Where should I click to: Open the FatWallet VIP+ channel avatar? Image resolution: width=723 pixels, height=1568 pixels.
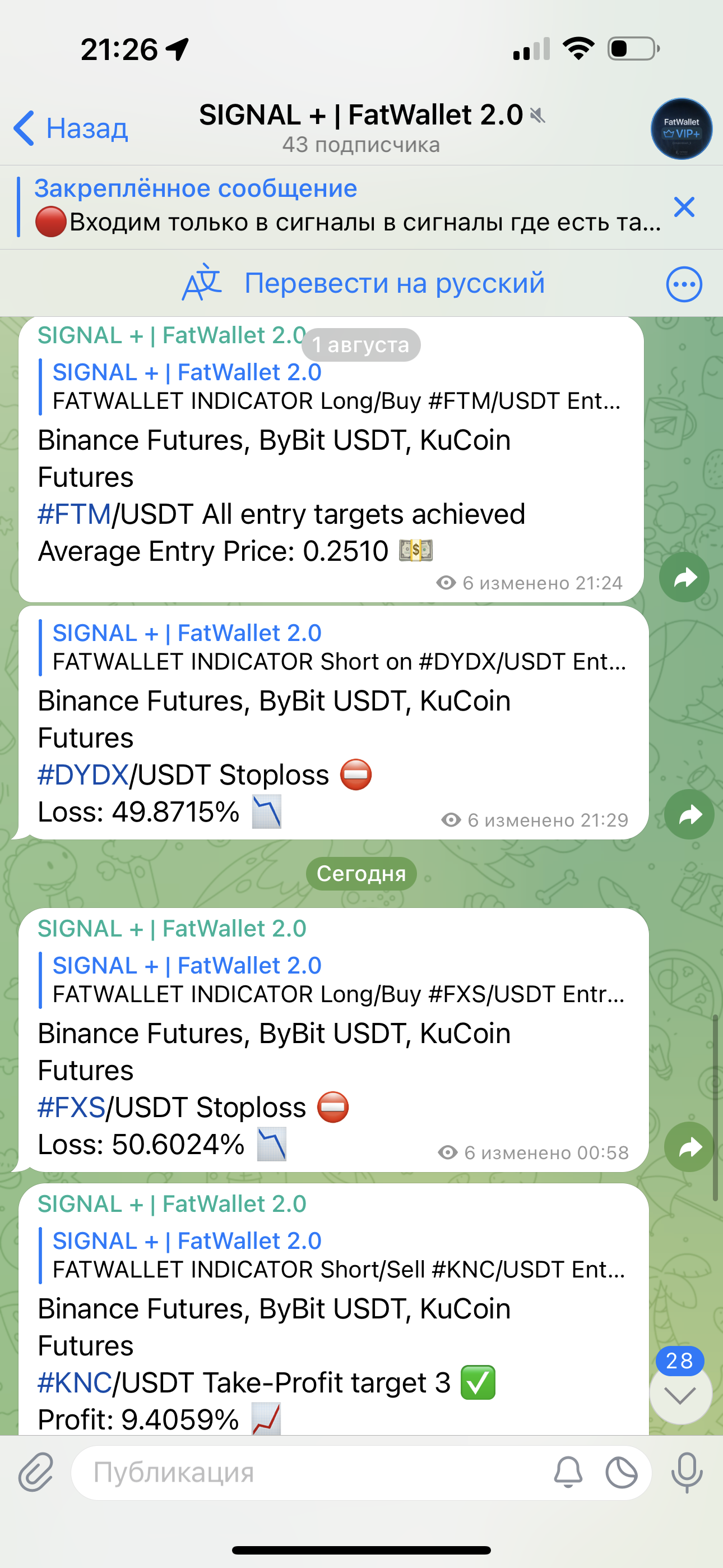pyautogui.click(x=681, y=128)
